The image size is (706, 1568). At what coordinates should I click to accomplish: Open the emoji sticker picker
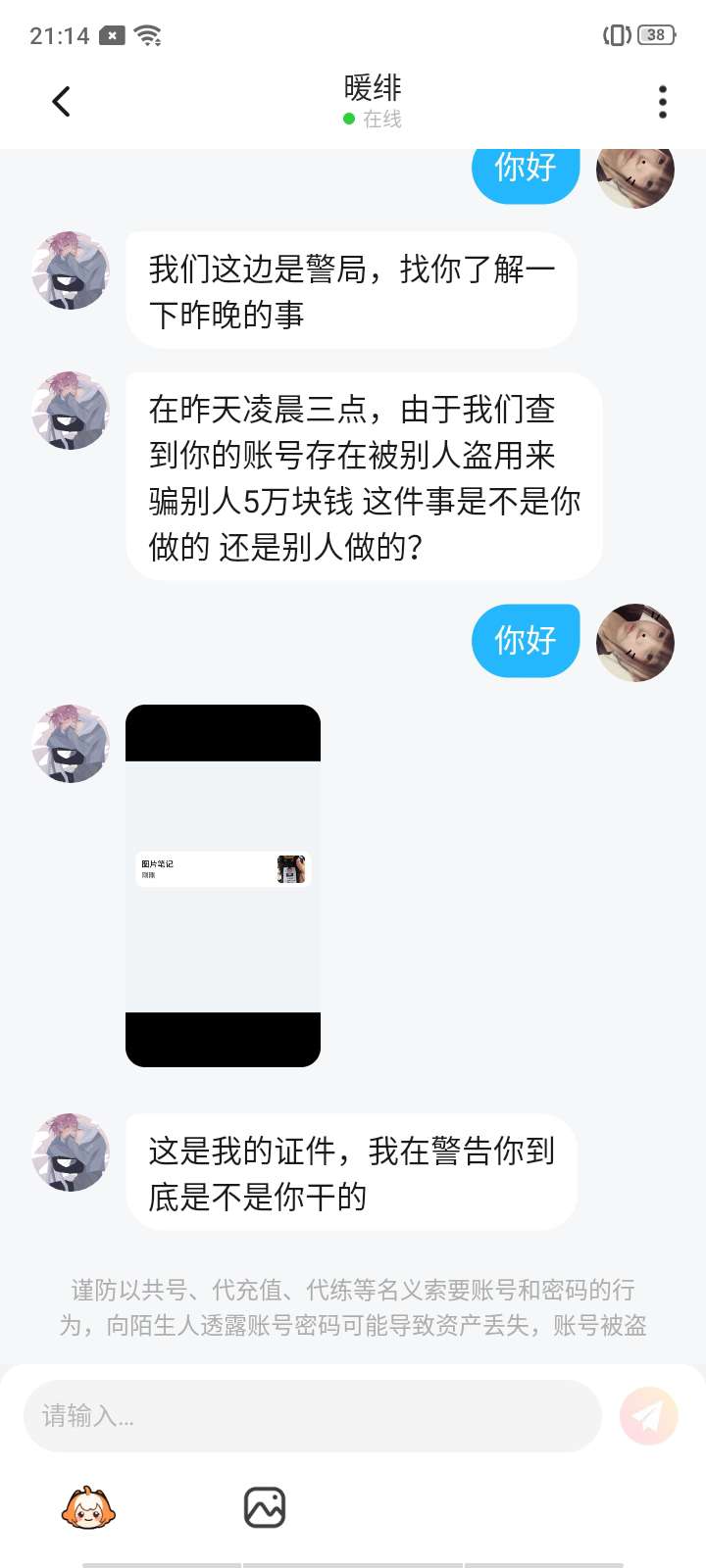pos(88,1508)
